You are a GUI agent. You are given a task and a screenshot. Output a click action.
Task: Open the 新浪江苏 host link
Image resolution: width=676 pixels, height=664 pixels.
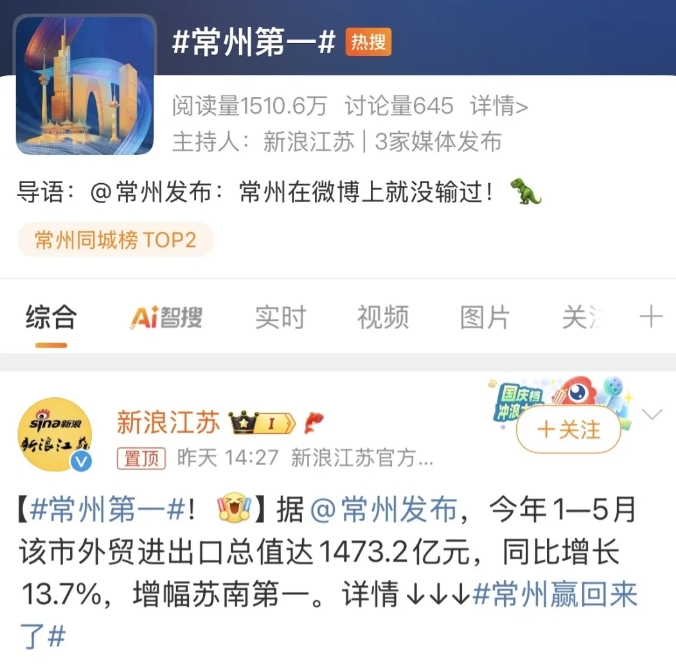[308, 141]
